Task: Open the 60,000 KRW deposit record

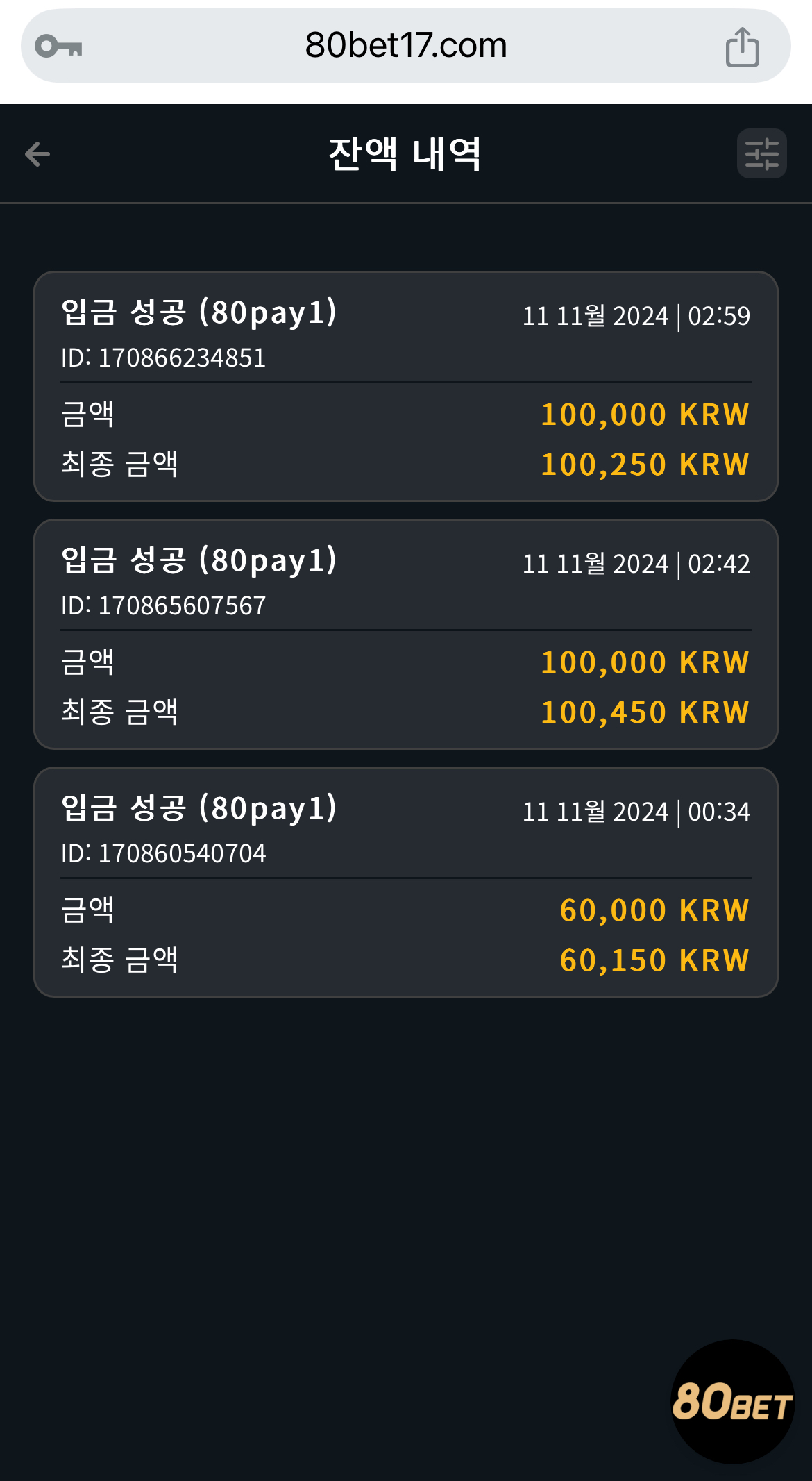Action: [x=406, y=882]
